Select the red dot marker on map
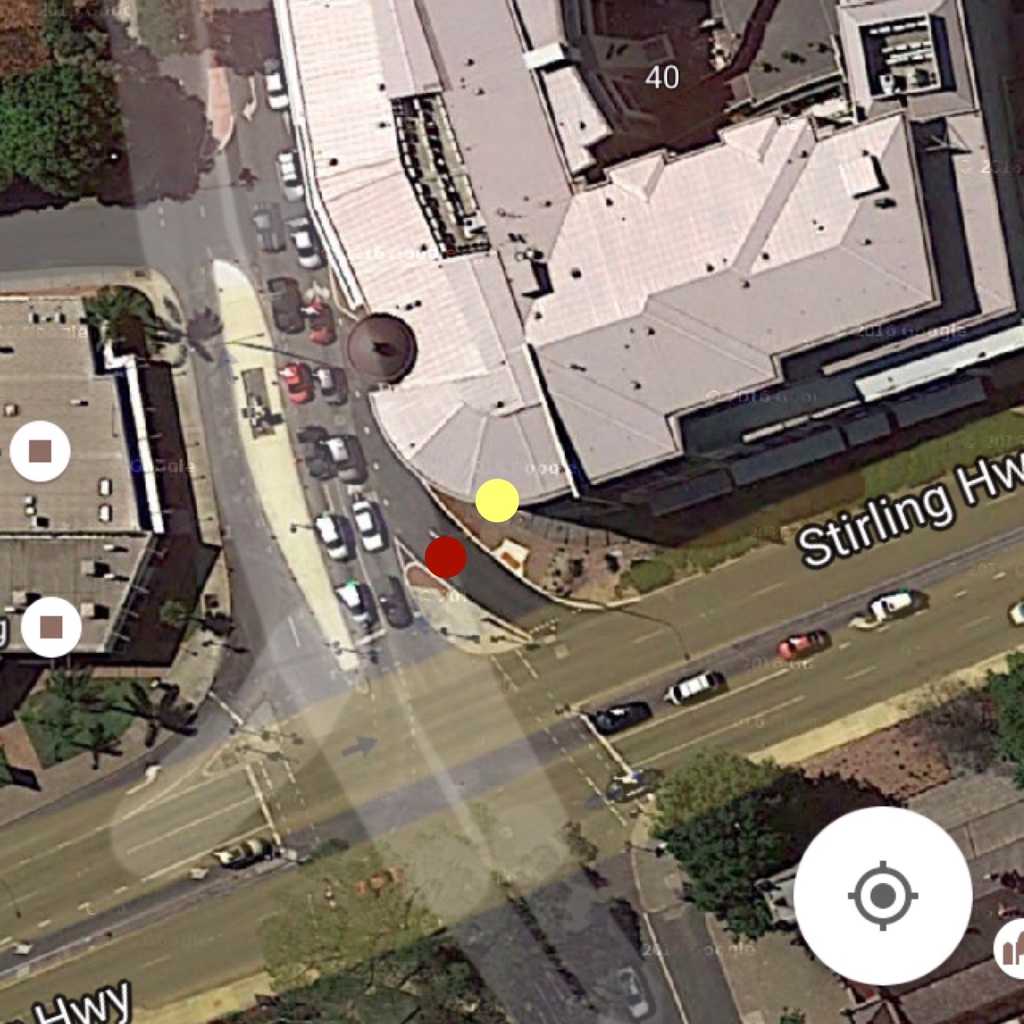Image resolution: width=1024 pixels, height=1024 pixels. 445,557
